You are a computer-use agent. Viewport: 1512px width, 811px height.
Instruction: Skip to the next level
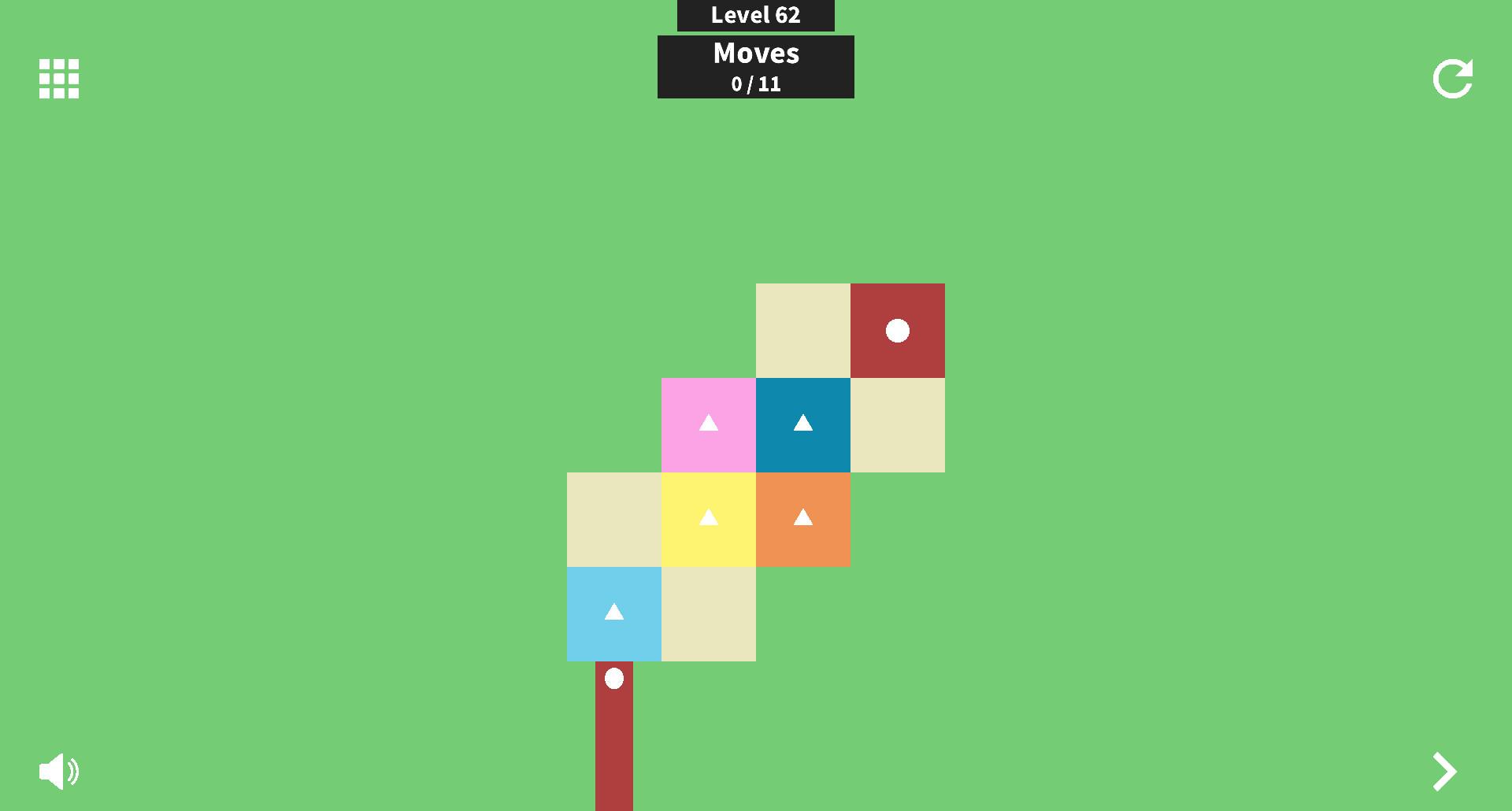(1444, 771)
